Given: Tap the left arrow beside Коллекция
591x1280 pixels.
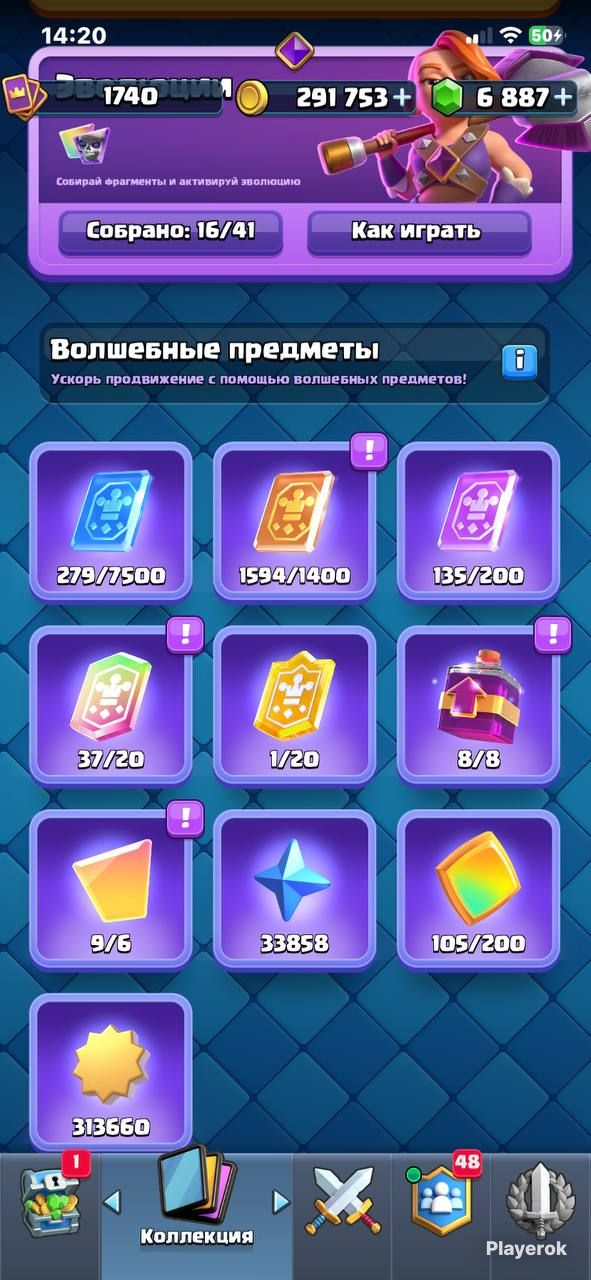Looking at the screenshot, I should (x=113, y=1201).
